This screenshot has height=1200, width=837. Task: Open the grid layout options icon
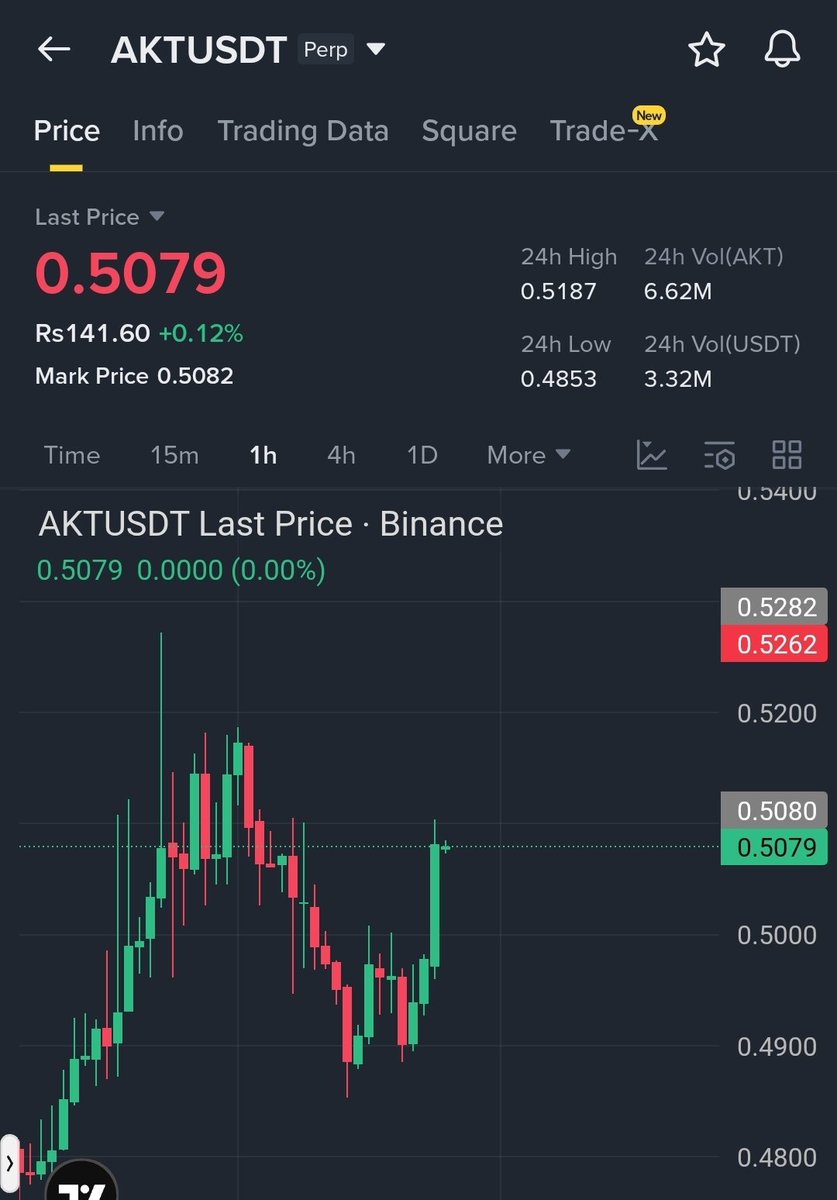(787, 455)
